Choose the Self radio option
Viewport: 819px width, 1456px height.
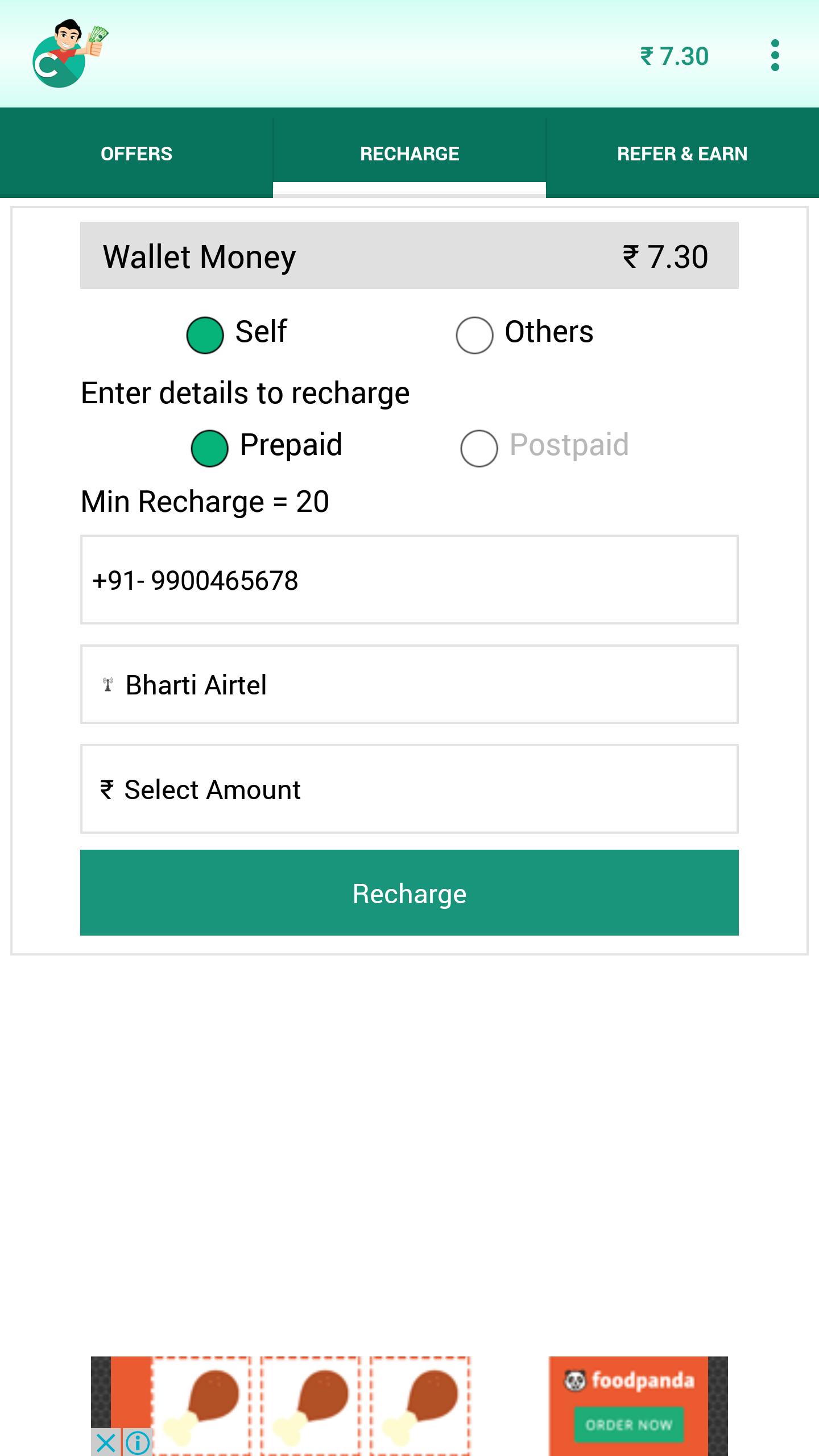click(x=205, y=335)
